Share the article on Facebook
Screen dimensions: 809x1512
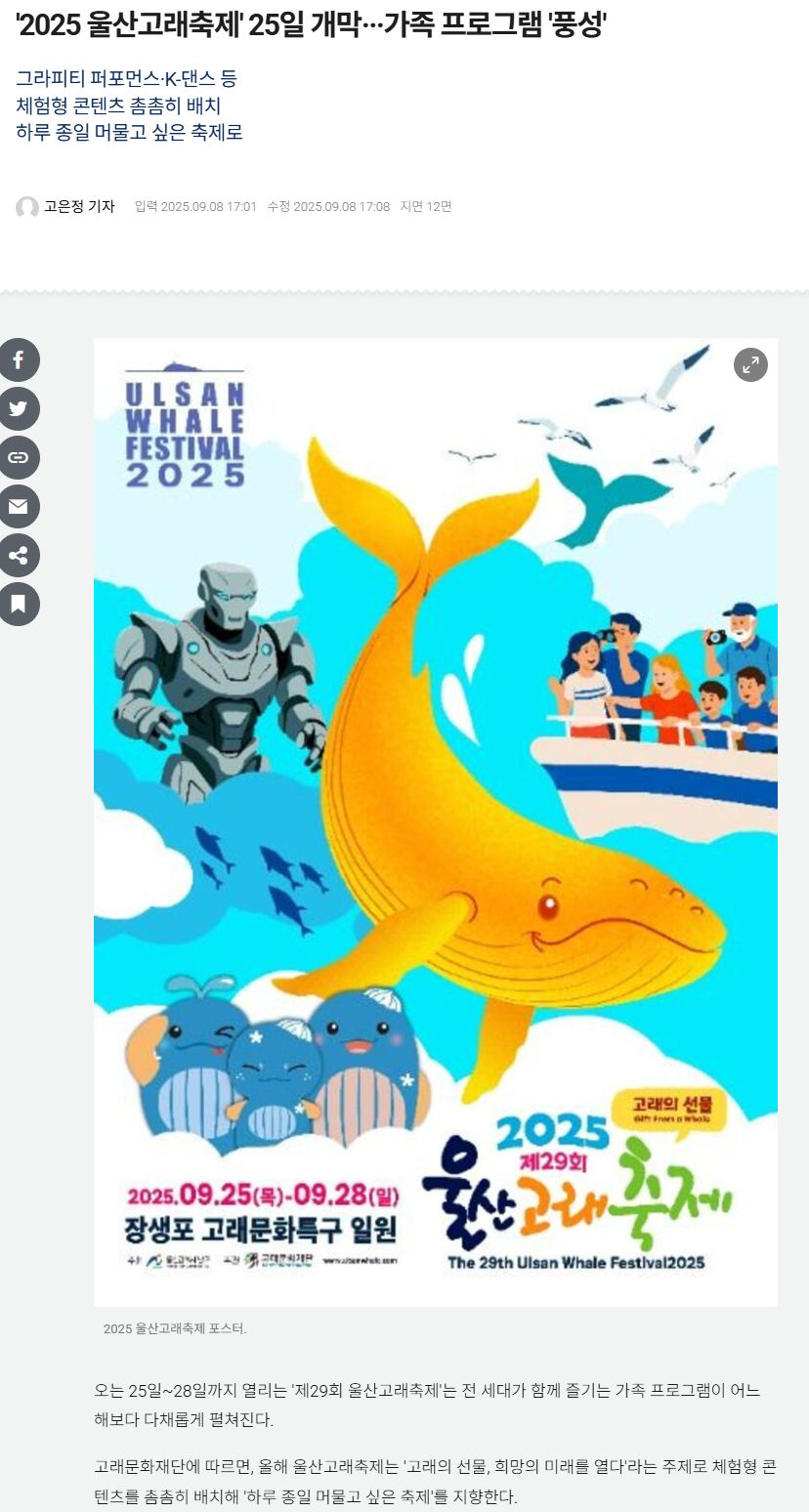pos(19,360)
